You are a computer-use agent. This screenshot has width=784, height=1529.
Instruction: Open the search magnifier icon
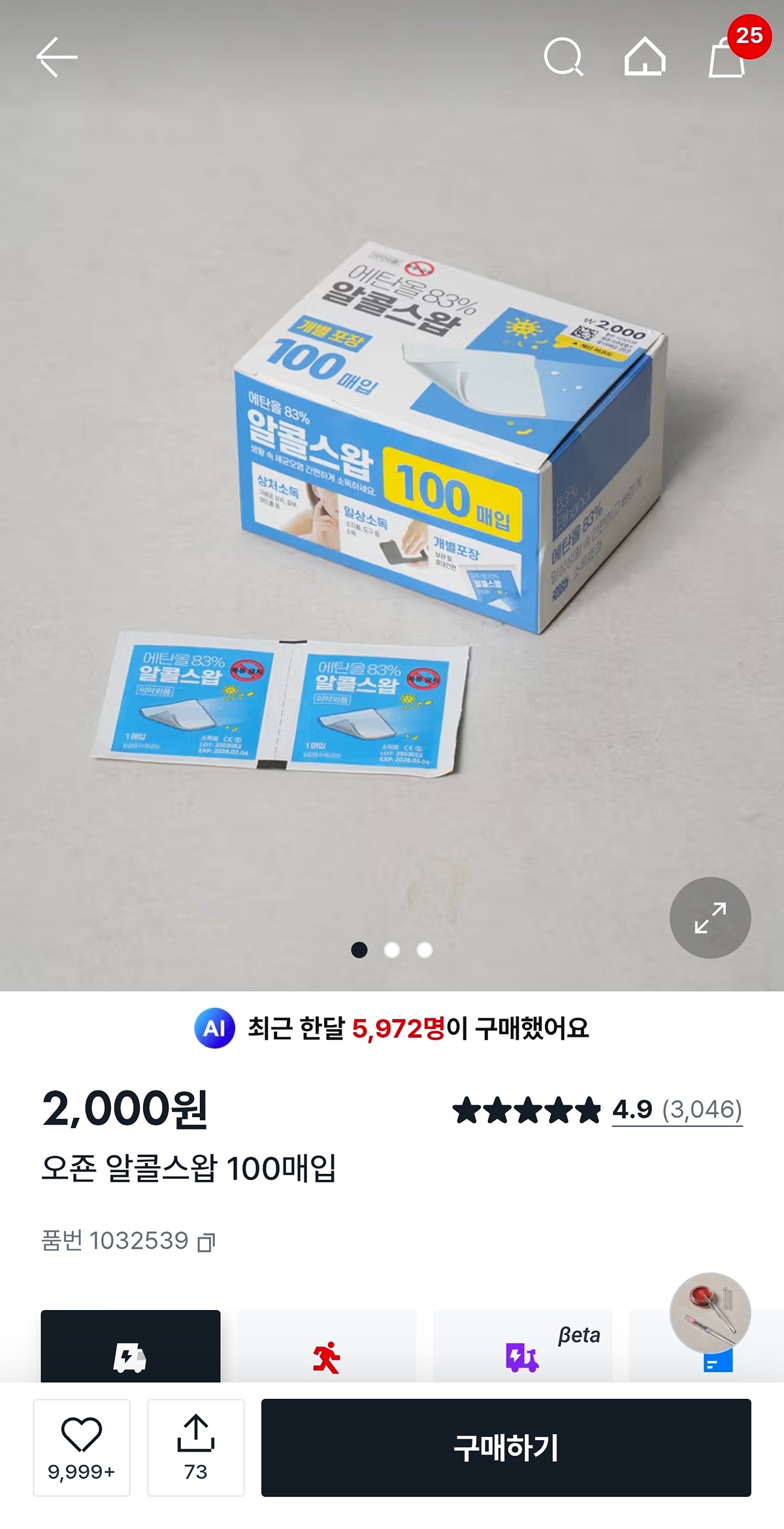click(563, 57)
